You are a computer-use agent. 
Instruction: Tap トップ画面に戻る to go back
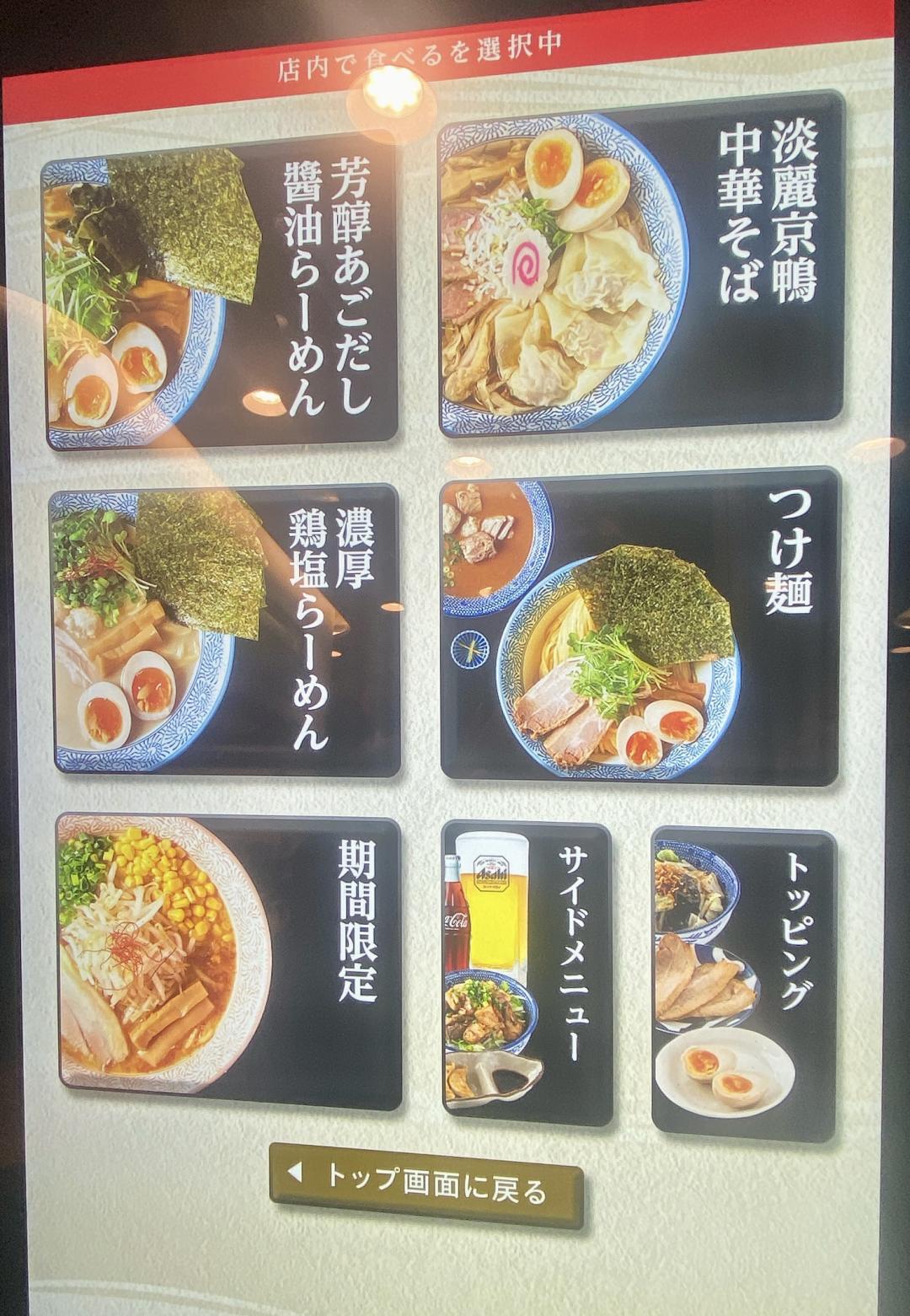[426, 1184]
